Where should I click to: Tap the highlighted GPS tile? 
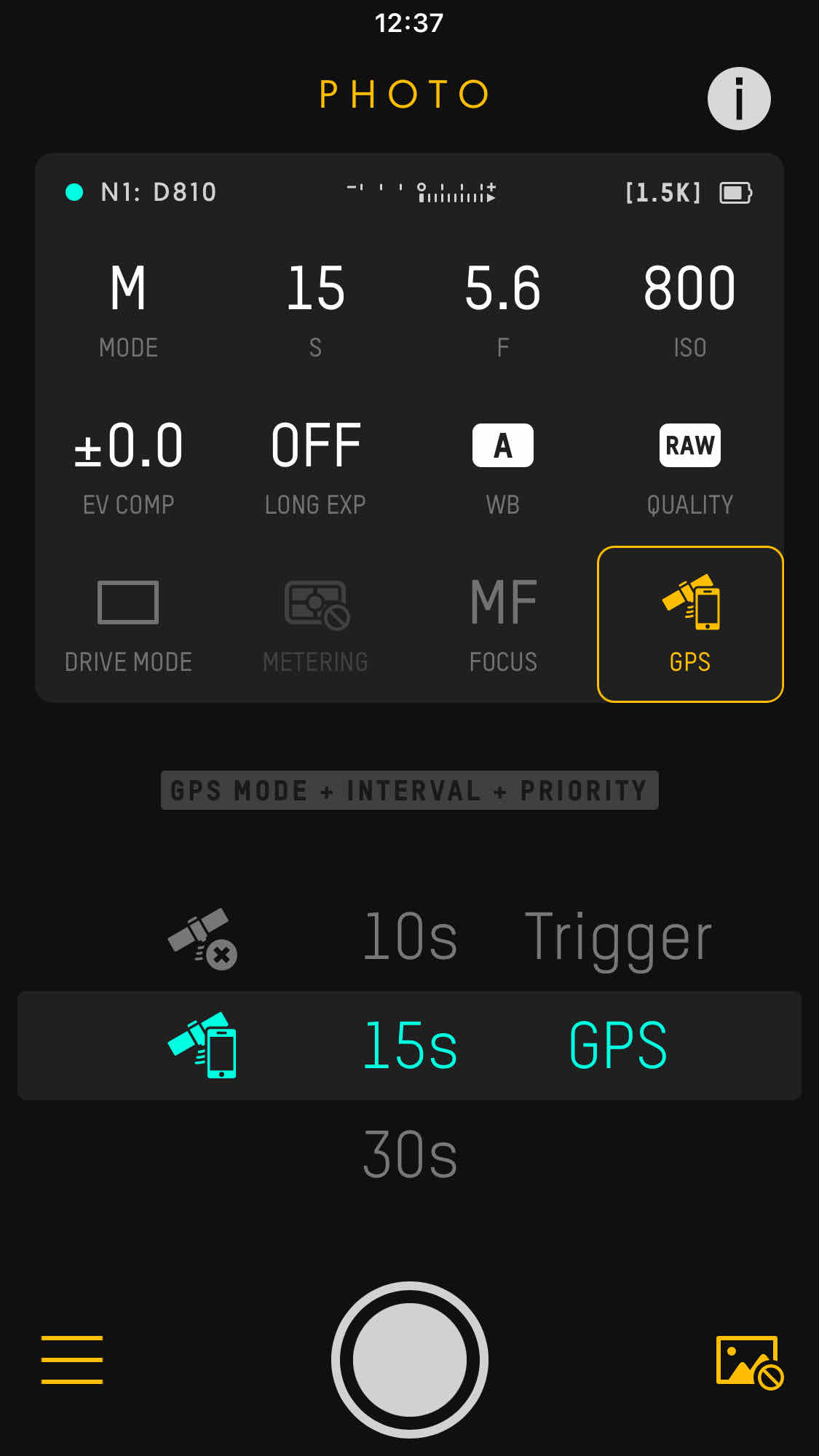pyautogui.click(x=689, y=624)
